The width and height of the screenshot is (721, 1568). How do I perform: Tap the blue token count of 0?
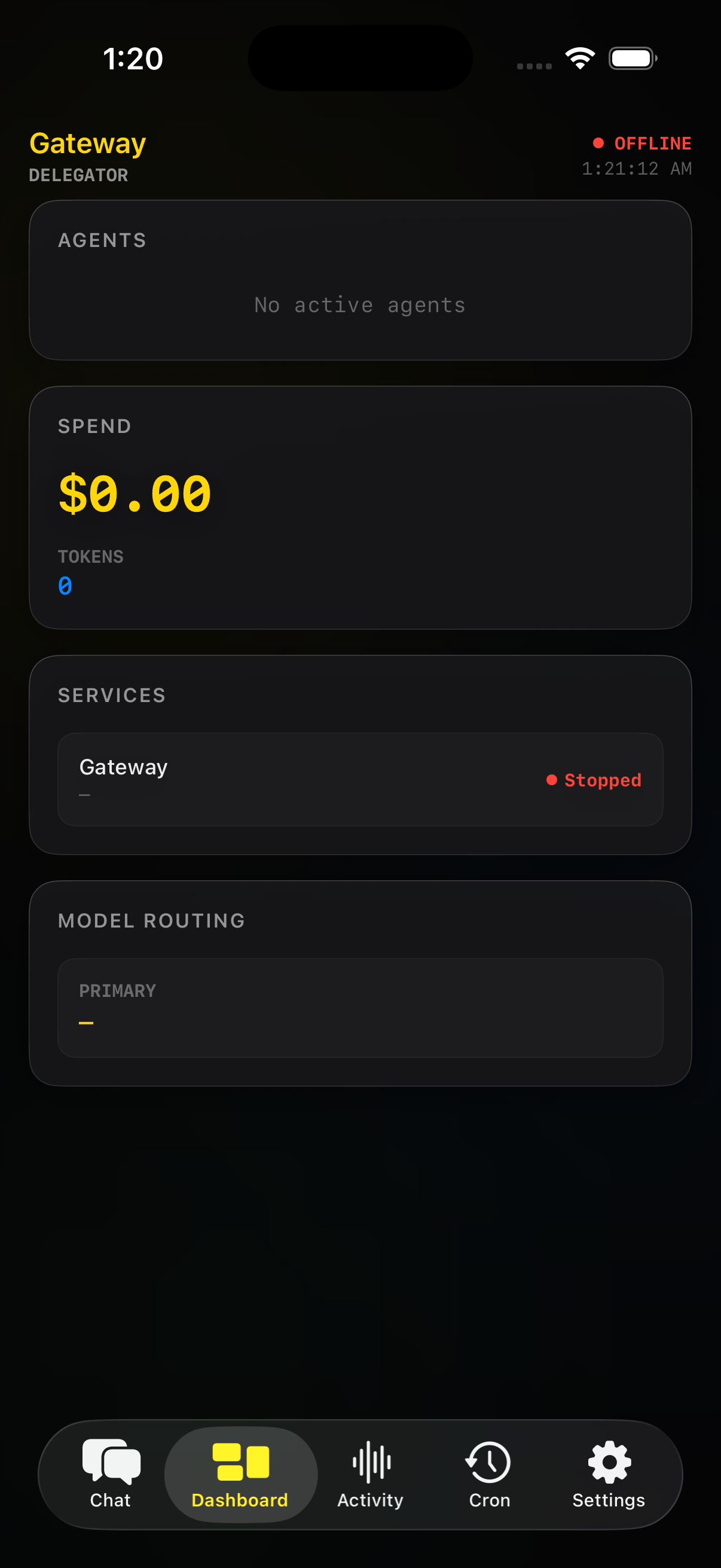(65, 585)
